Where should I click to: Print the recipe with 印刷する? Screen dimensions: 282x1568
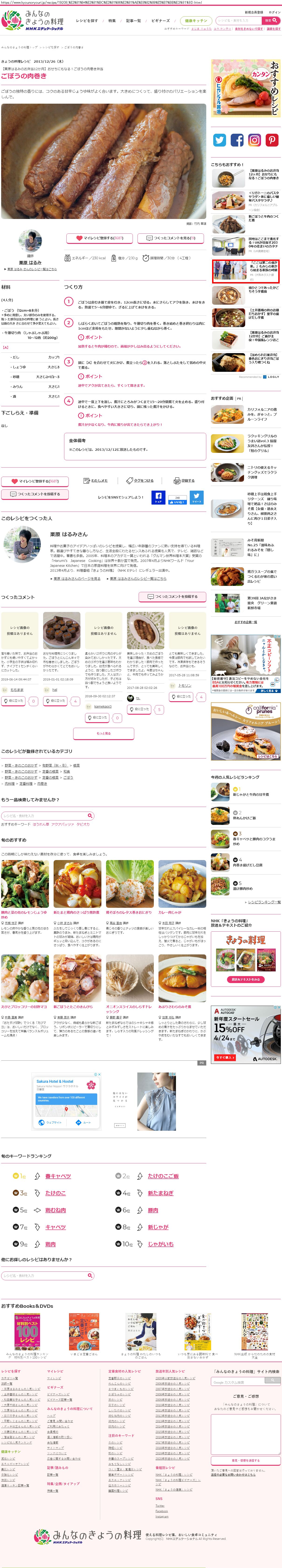click(x=185, y=480)
